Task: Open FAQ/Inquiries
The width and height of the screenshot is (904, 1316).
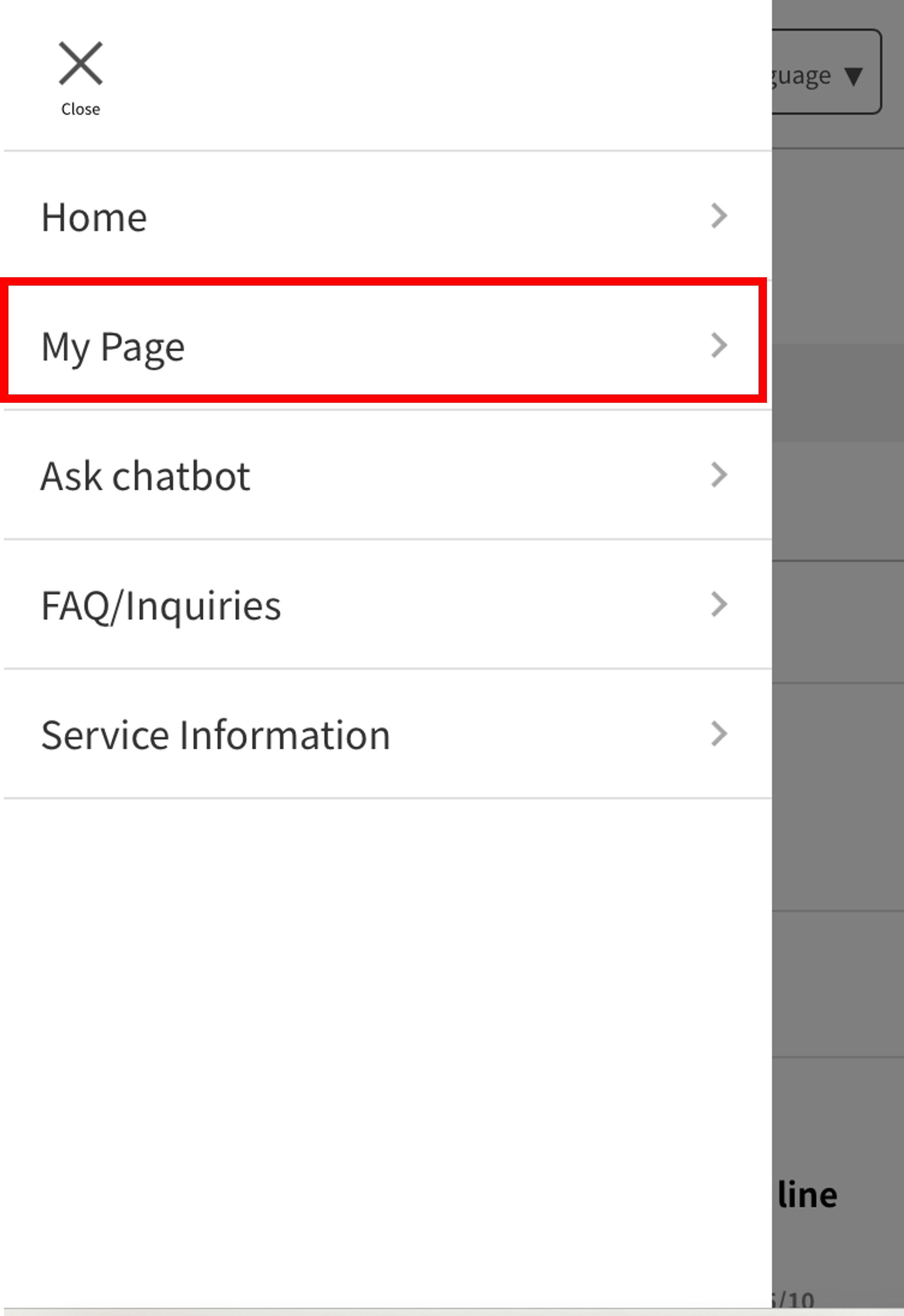Action: click(385, 605)
